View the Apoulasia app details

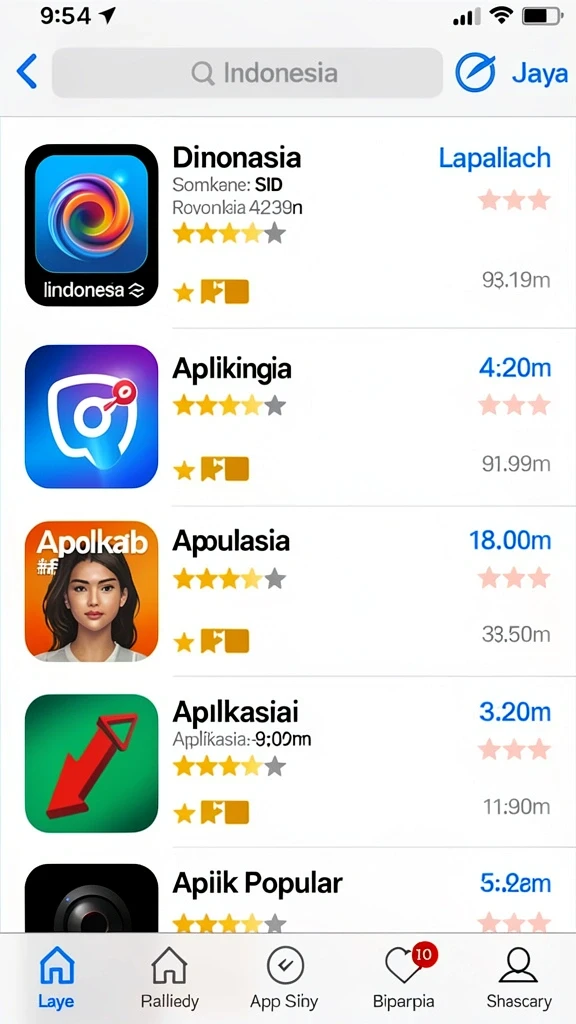click(288, 591)
